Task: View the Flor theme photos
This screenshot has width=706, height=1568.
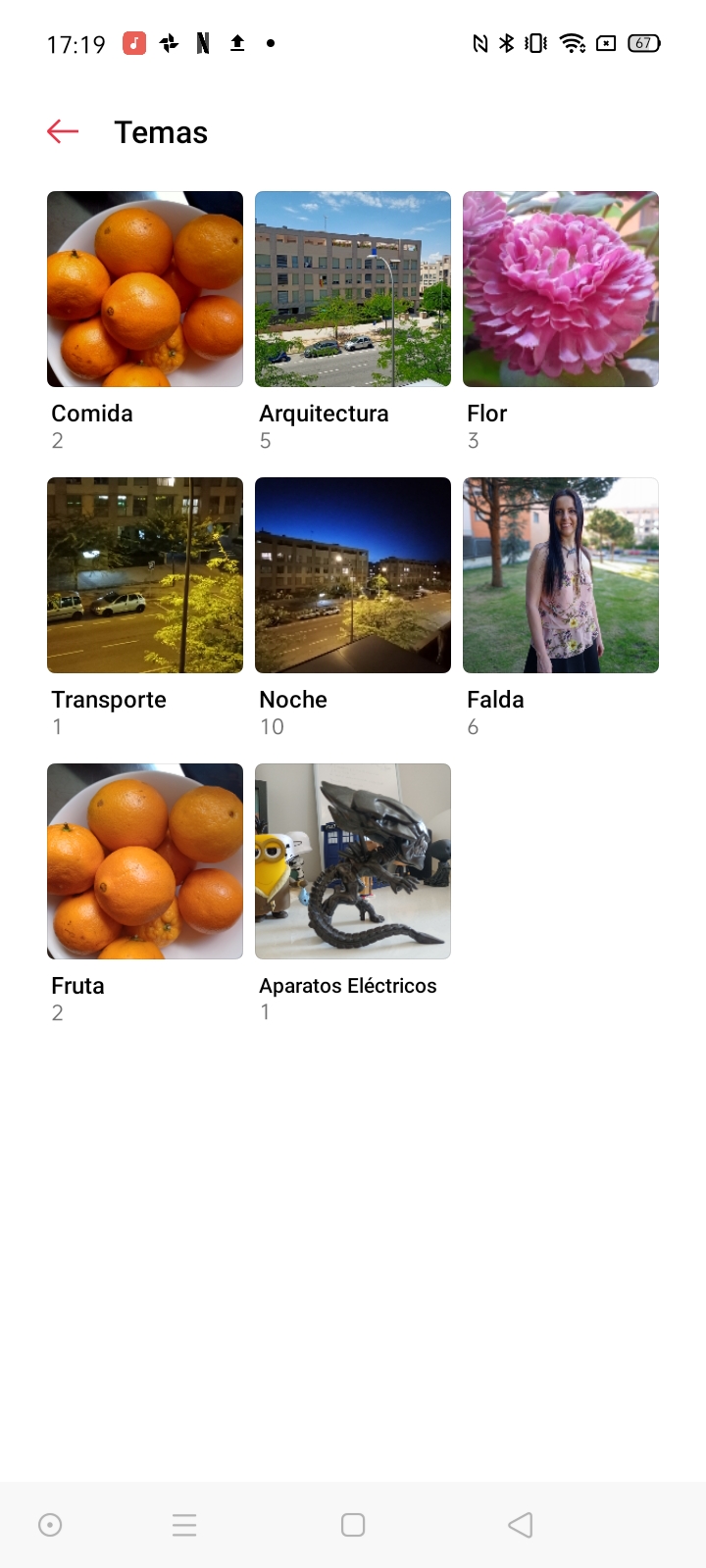Action: click(x=561, y=289)
